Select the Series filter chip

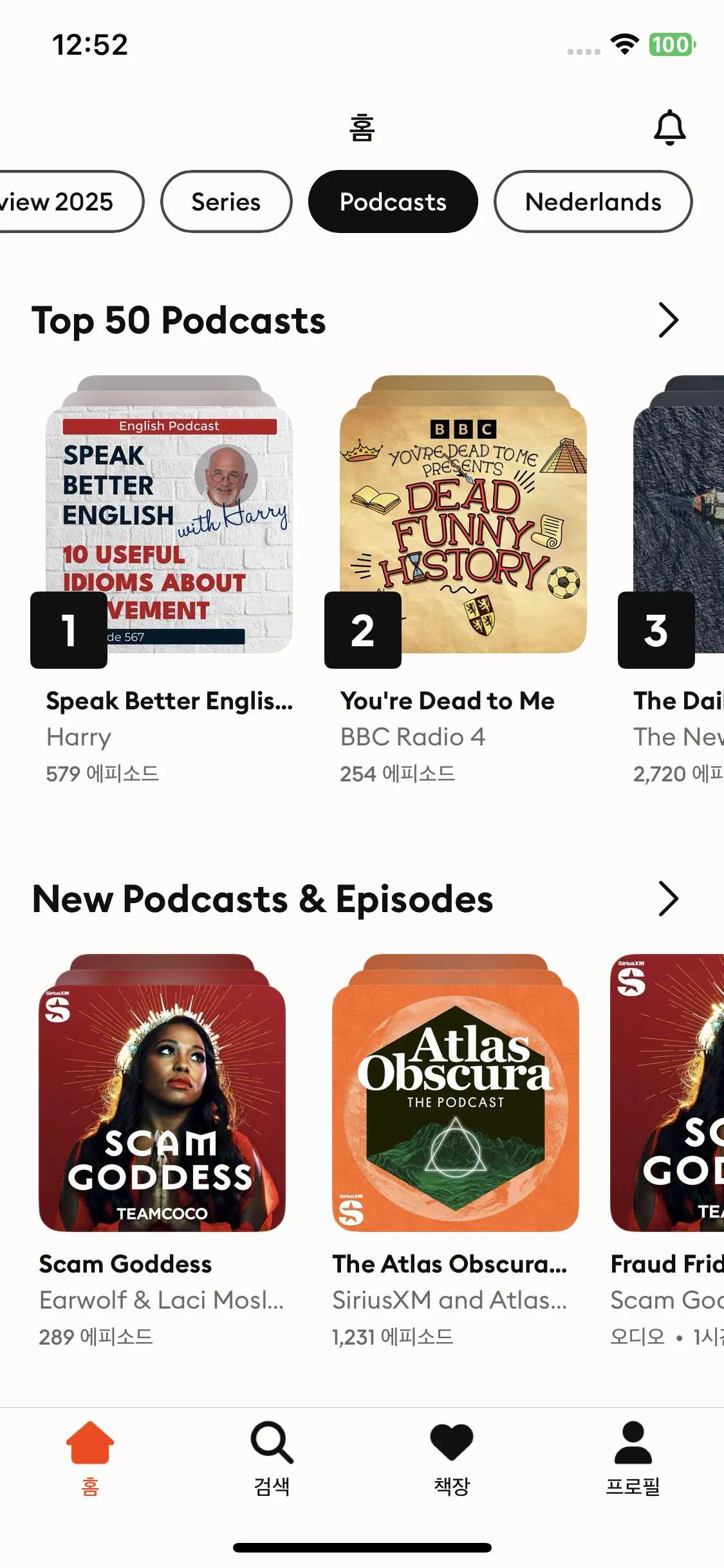(x=226, y=202)
